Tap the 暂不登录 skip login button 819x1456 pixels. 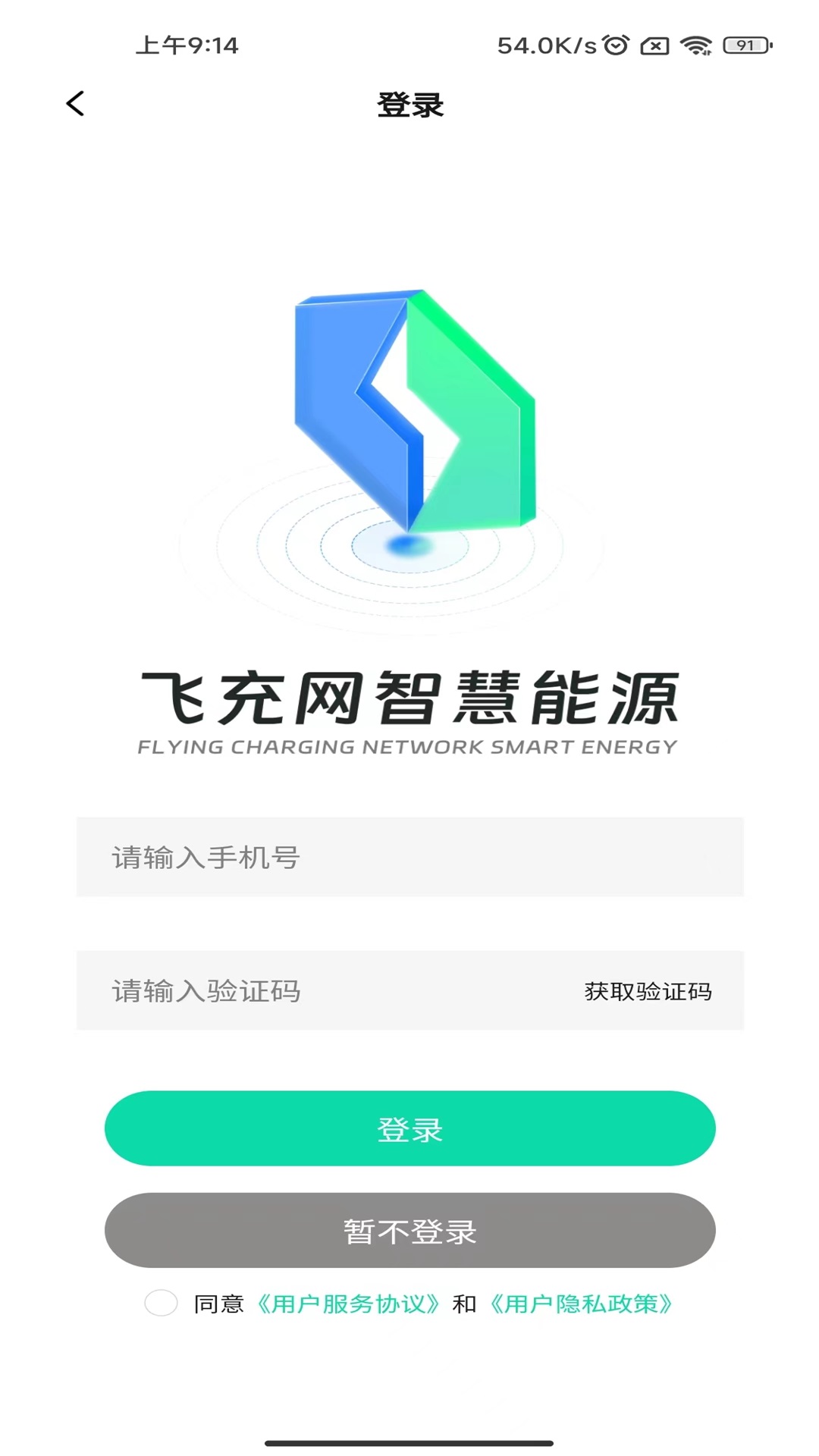pos(409,1231)
